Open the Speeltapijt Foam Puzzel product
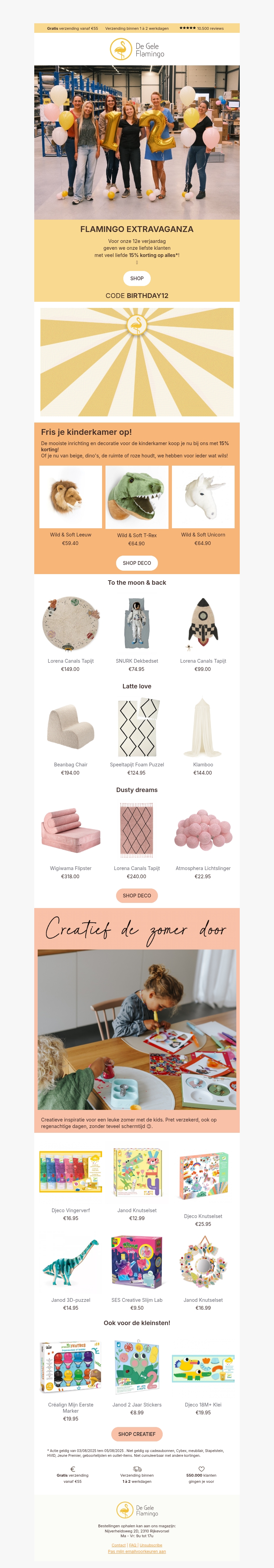274x1568 pixels. coord(137,728)
